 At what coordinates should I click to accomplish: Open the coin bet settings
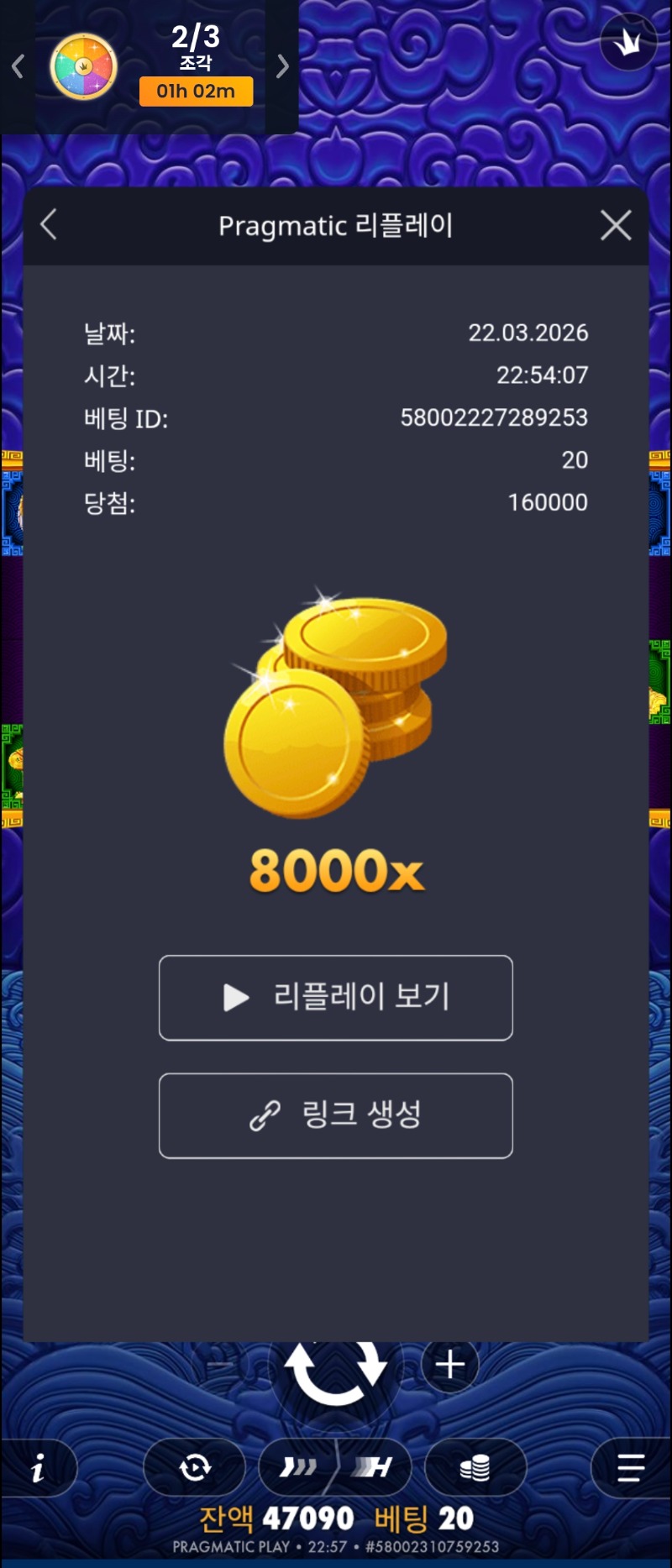(475, 1468)
